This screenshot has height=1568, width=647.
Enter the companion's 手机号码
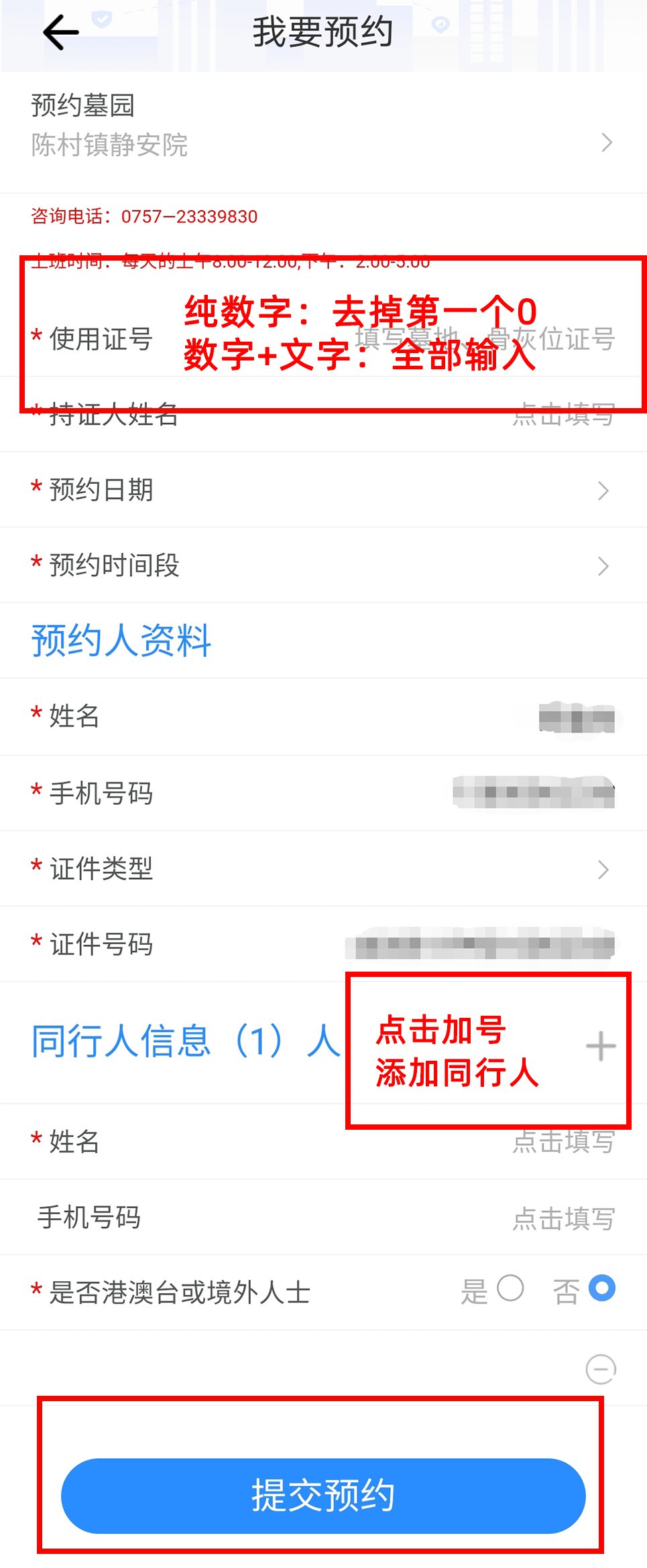point(562,1218)
